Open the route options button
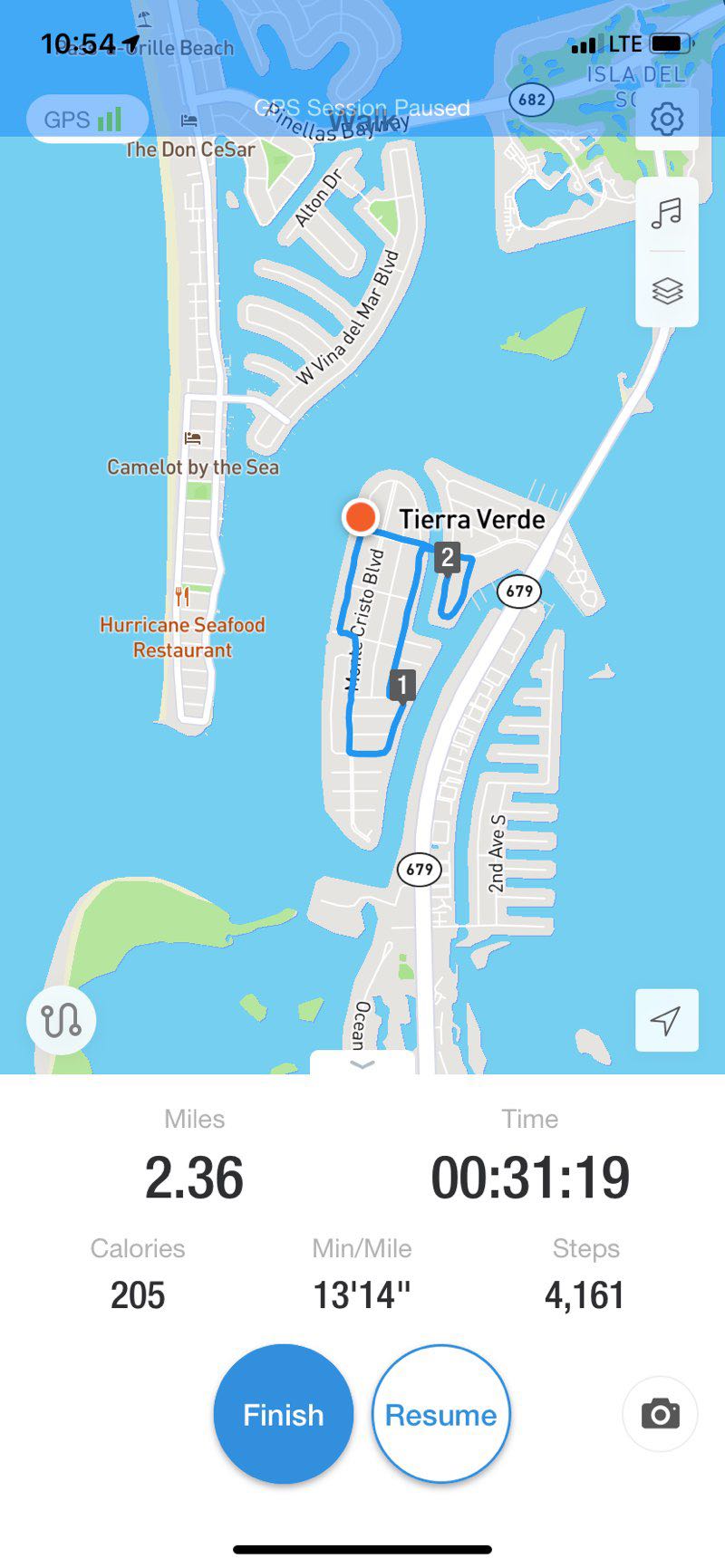The image size is (725, 1568). pos(61,1020)
